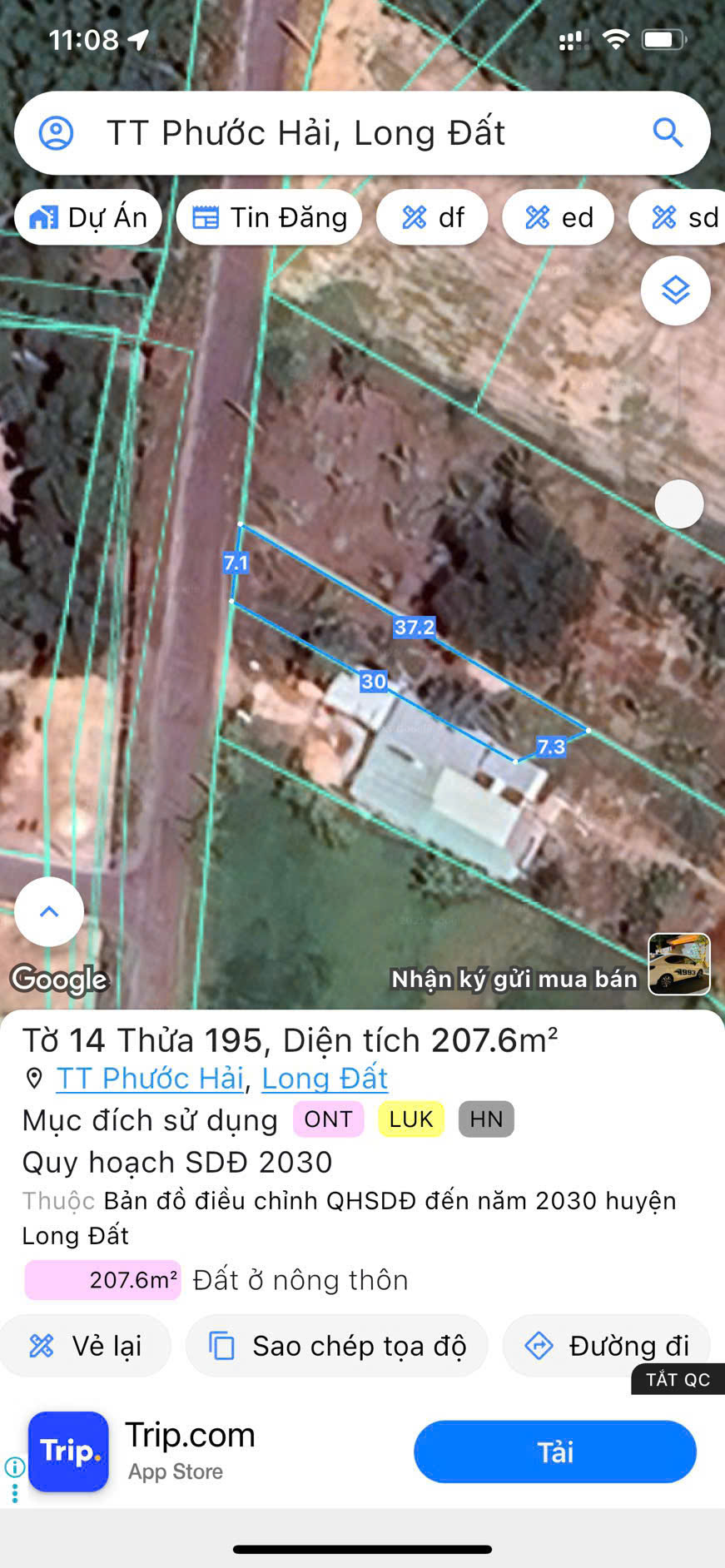
Task: Select the LUK land use tag
Action: tap(411, 1119)
